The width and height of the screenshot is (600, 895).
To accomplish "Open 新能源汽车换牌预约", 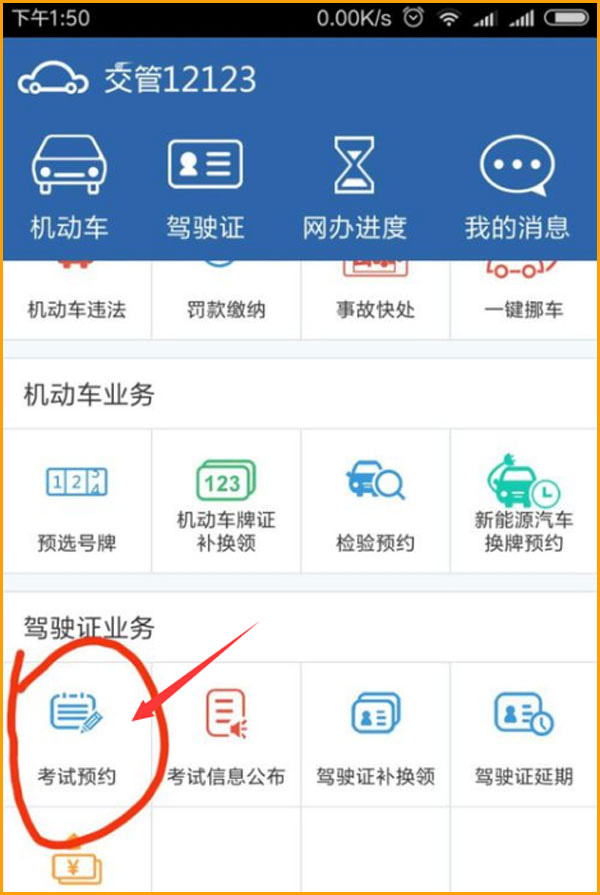I will pos(524,505).
